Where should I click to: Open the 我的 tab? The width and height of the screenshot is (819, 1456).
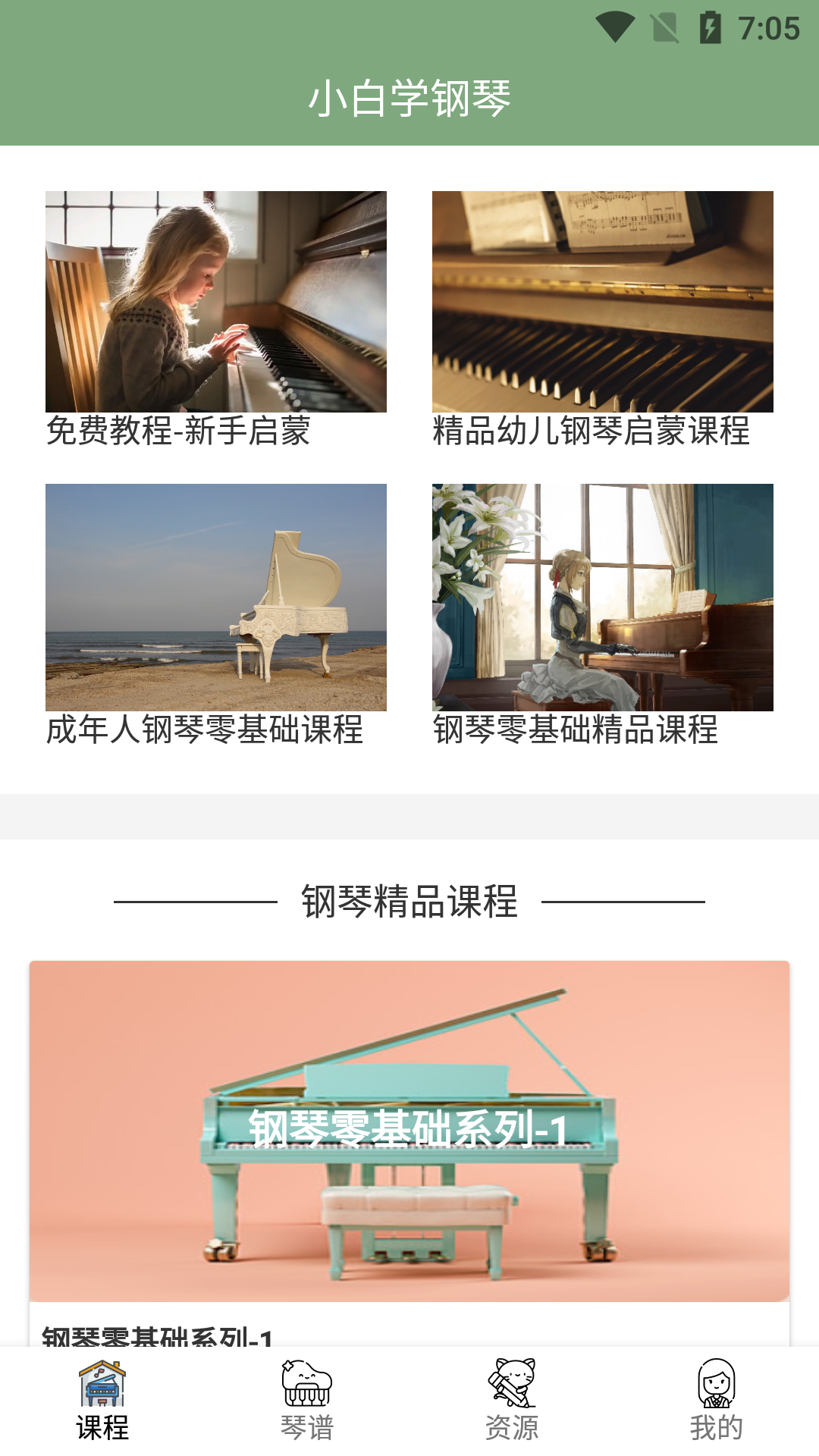pos(717,1401)
